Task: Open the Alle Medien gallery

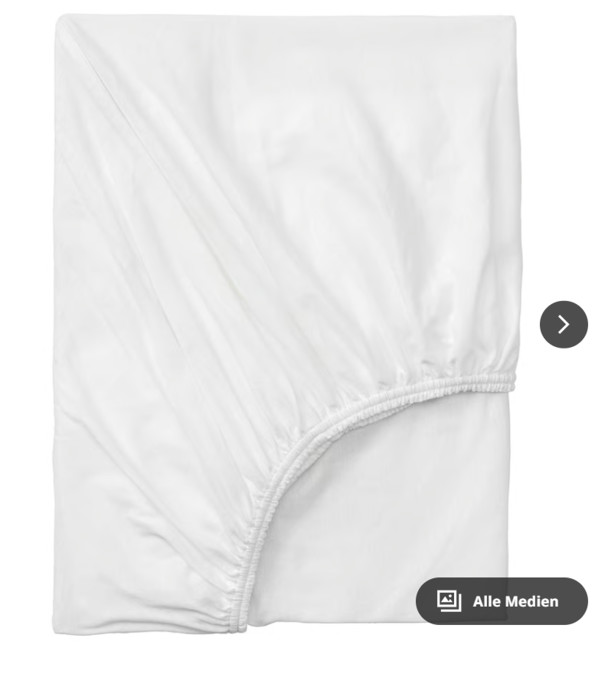Action: 501,601
